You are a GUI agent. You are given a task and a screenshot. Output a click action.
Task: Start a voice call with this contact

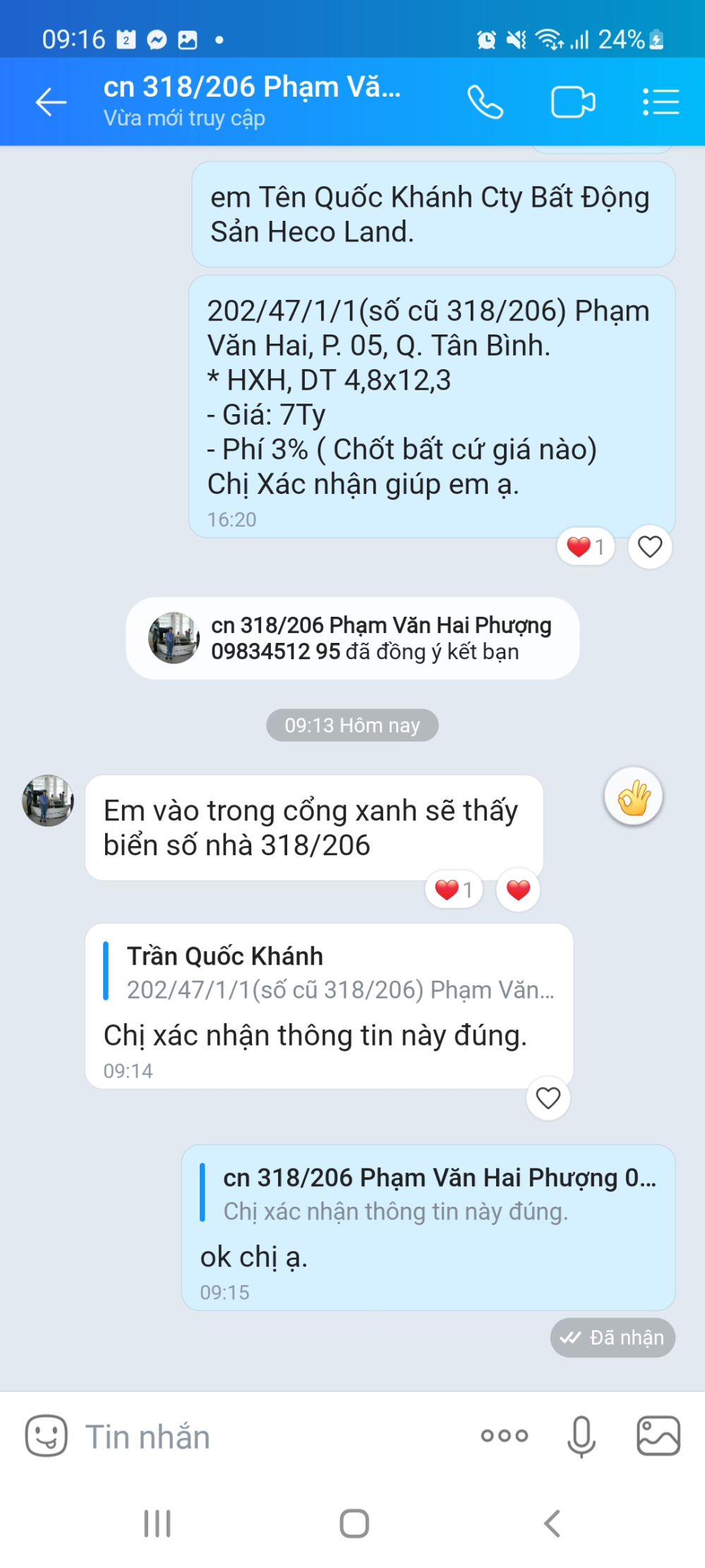pyautogui.click(x=485, y=102)
